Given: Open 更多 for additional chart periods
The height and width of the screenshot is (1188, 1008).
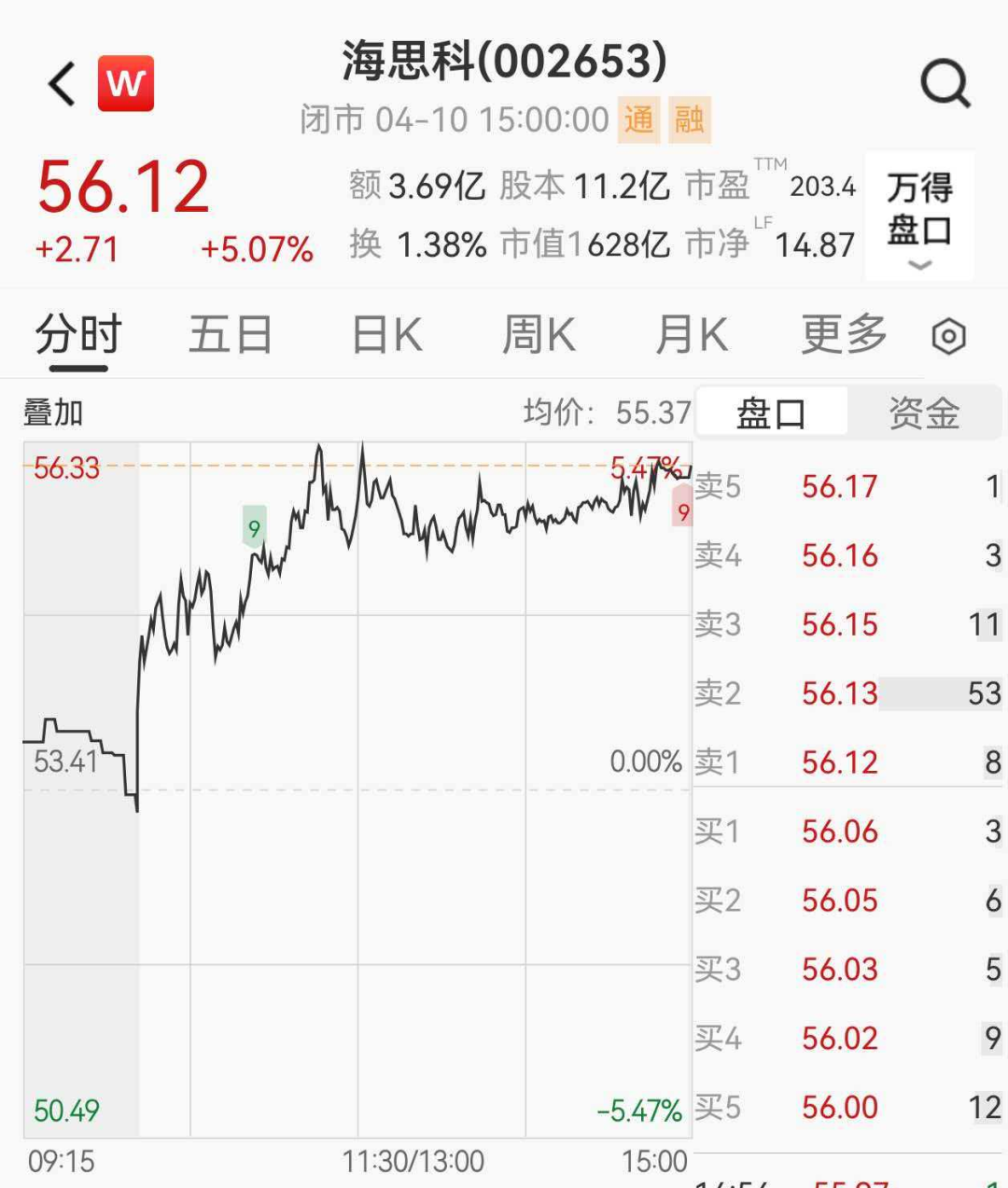Looking at the screenshot, I should point(843,334).
